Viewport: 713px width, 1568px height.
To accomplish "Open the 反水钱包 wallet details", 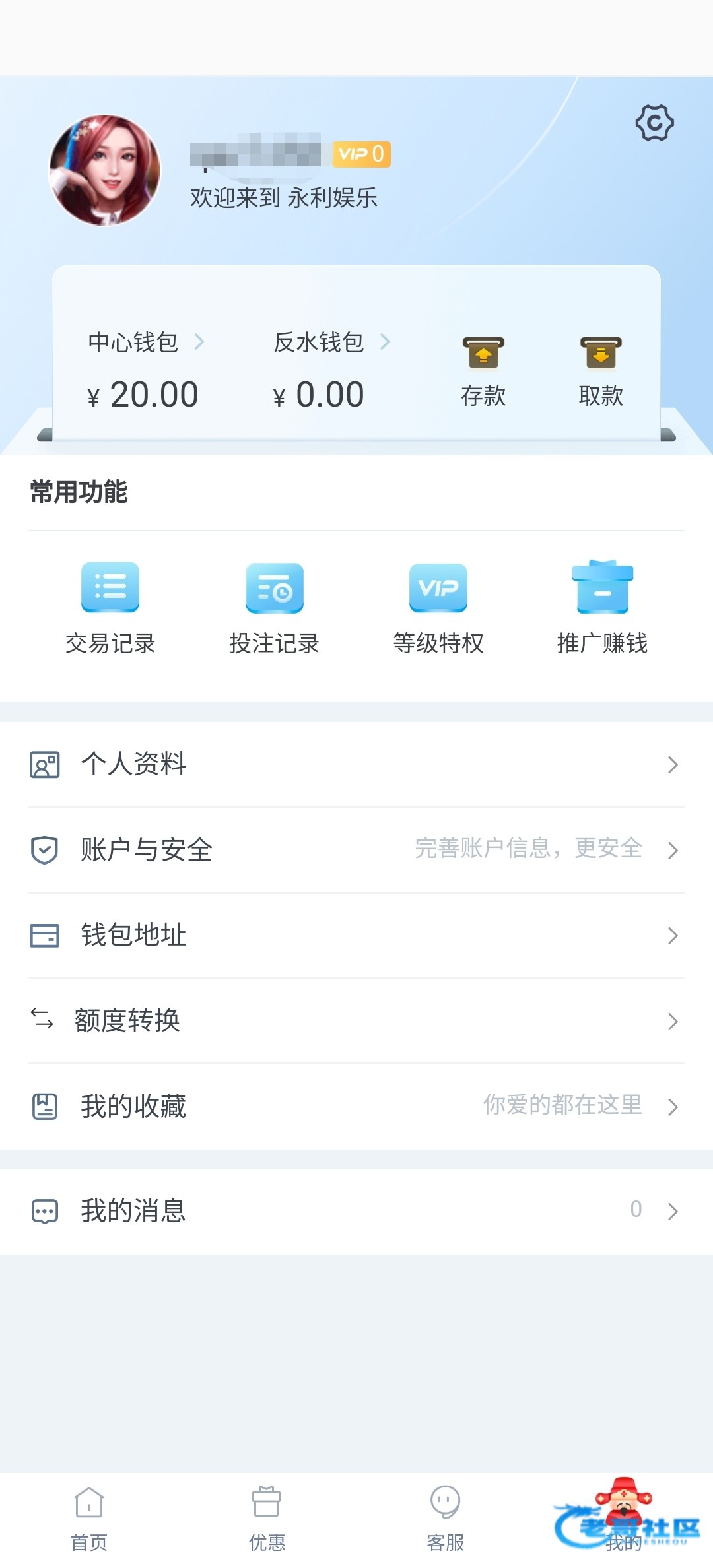I will (331, 343).
